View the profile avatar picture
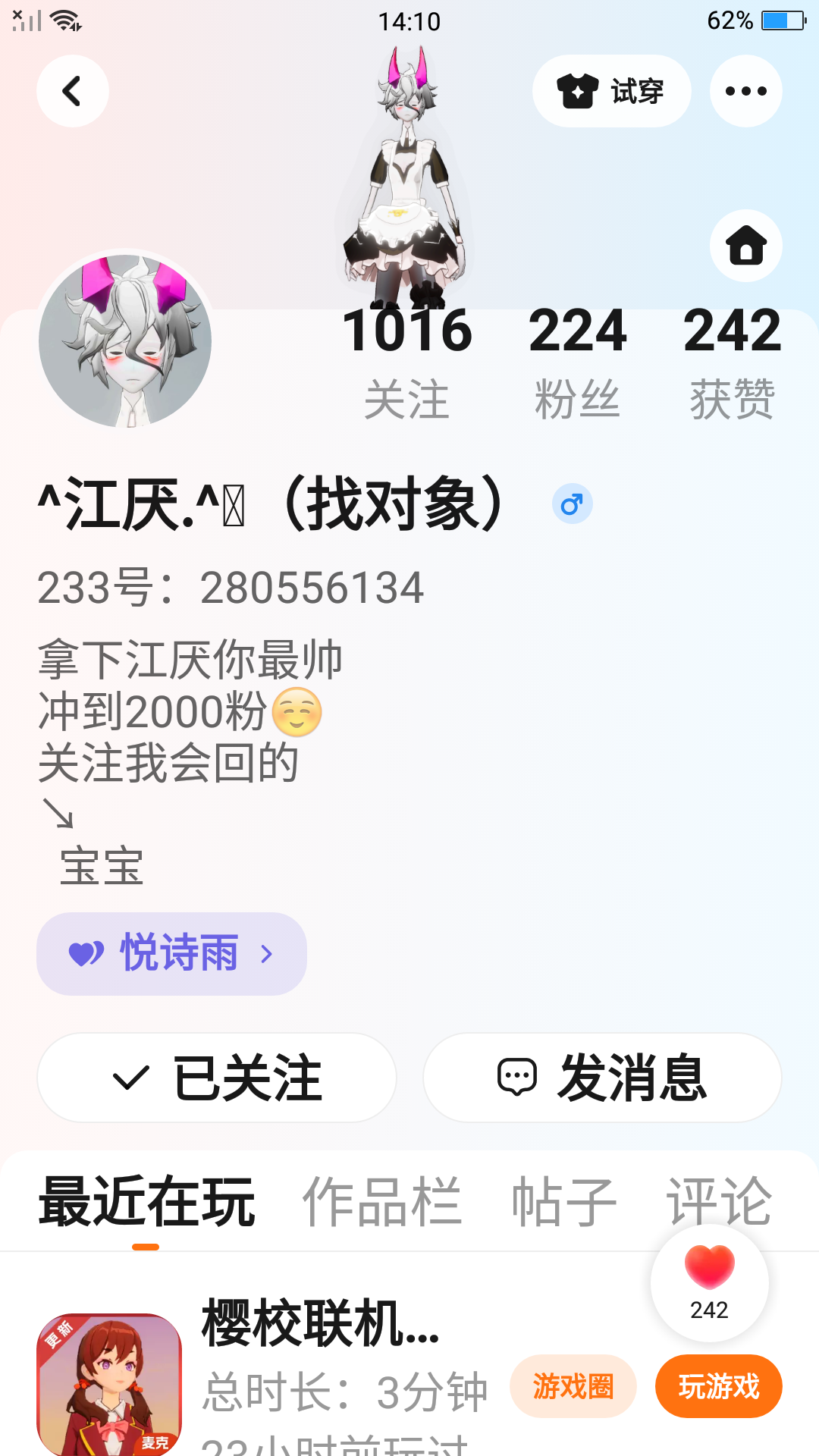The image size is (819, 1456). (125, 340)
